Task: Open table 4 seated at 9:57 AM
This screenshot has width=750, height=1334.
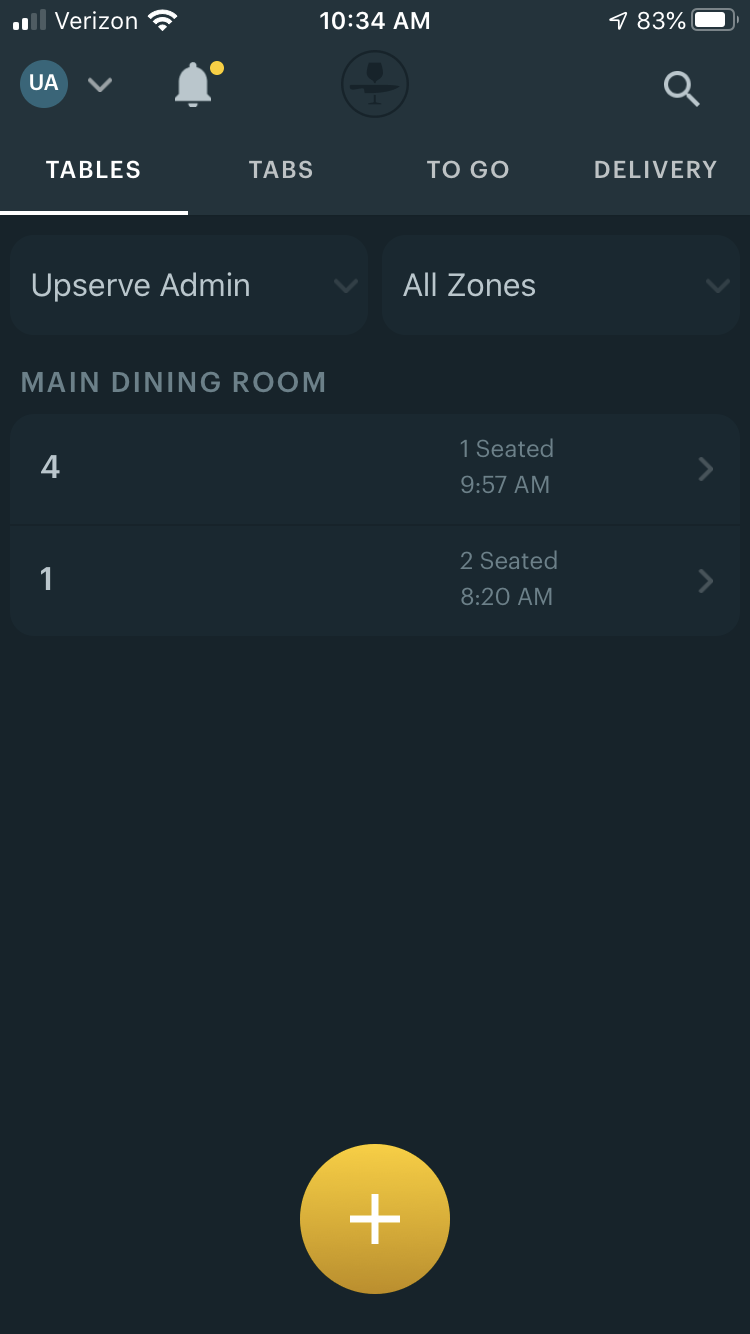Action: coord(375,468)
